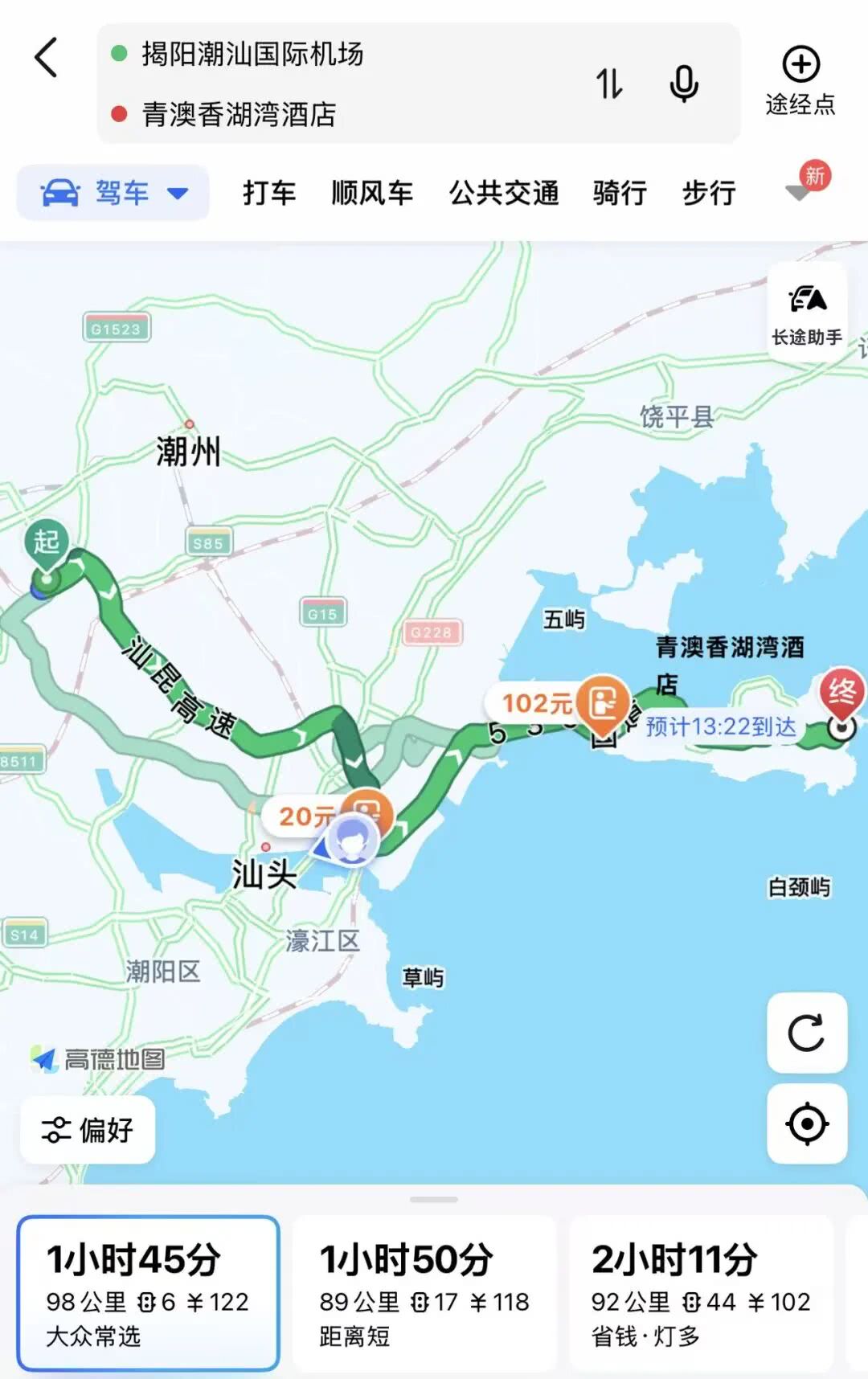
Task: Switch to the 打车 tab
Action: 269,193
